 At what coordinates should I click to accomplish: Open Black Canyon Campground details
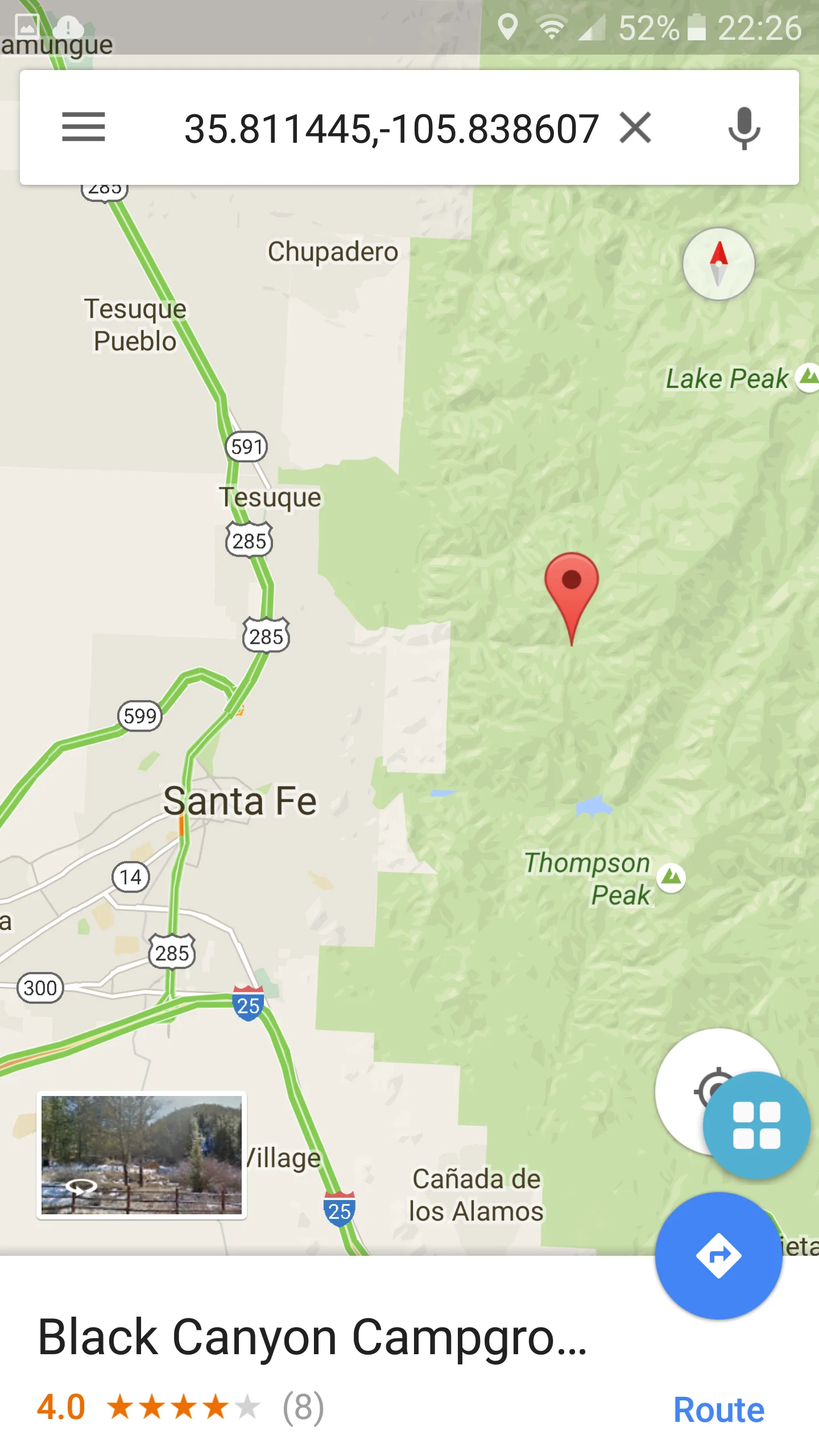(312, 1338)
